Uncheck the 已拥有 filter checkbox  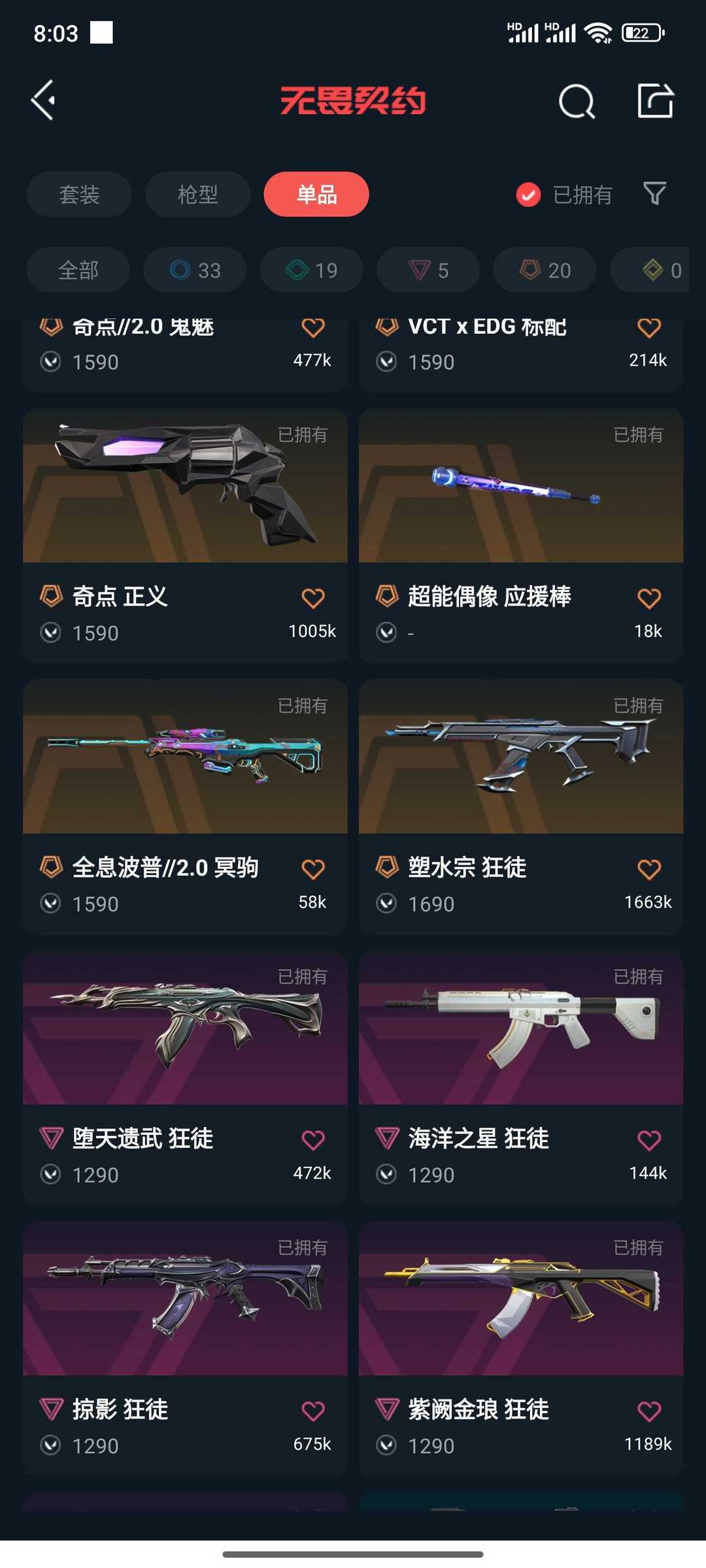(528, 195)
